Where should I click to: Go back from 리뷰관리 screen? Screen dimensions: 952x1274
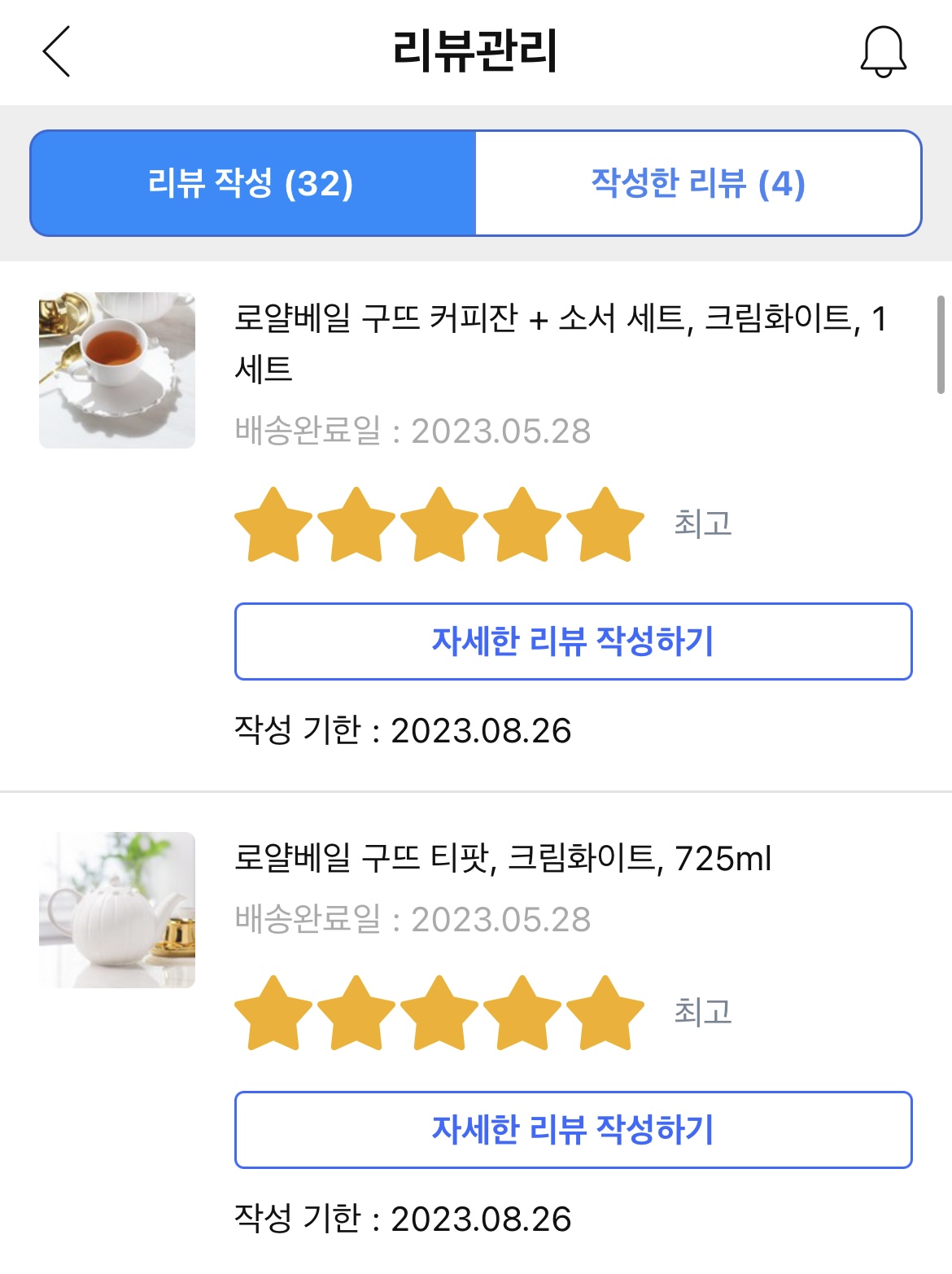pos(57,51)
